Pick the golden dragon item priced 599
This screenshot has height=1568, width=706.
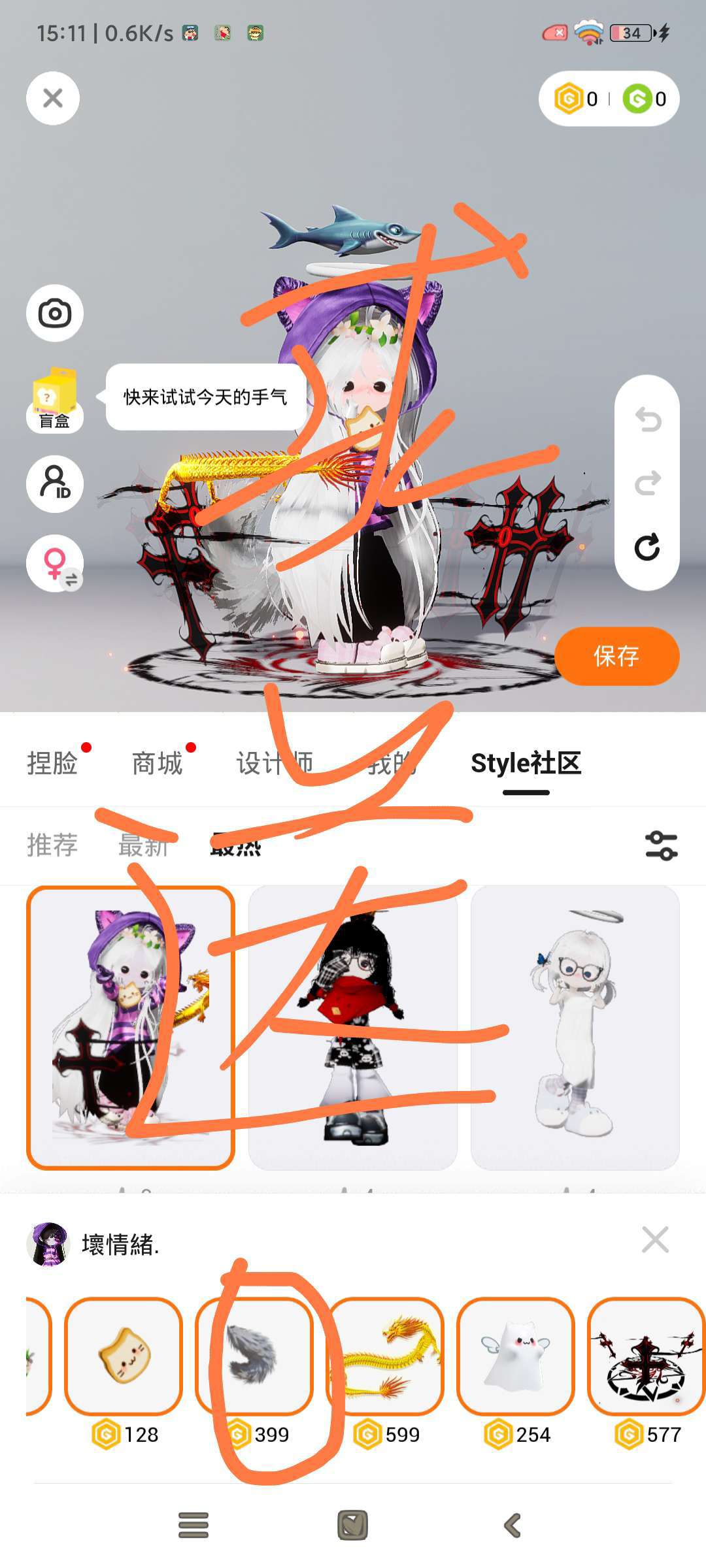coord(387,1356)
